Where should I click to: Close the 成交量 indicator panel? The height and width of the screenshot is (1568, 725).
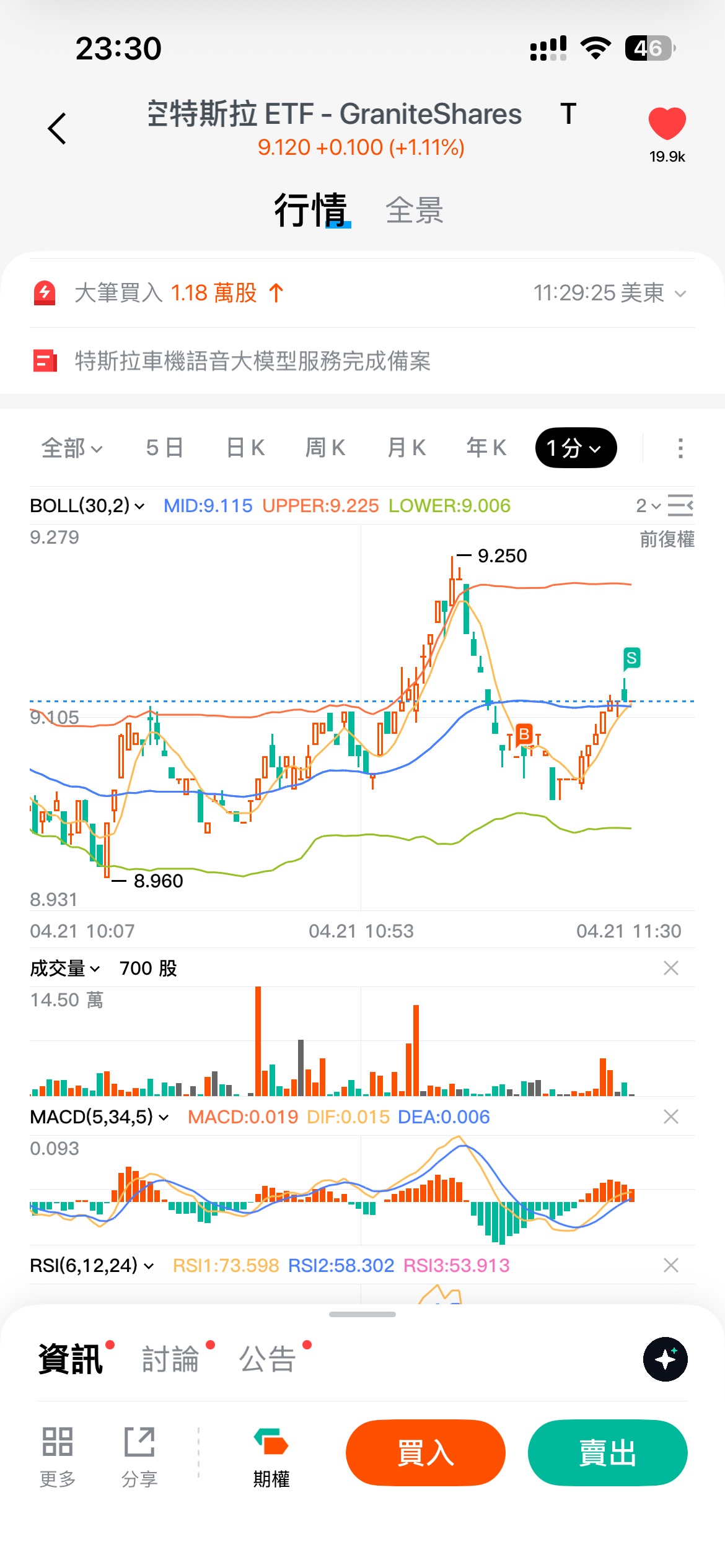(x=670, y=968)
